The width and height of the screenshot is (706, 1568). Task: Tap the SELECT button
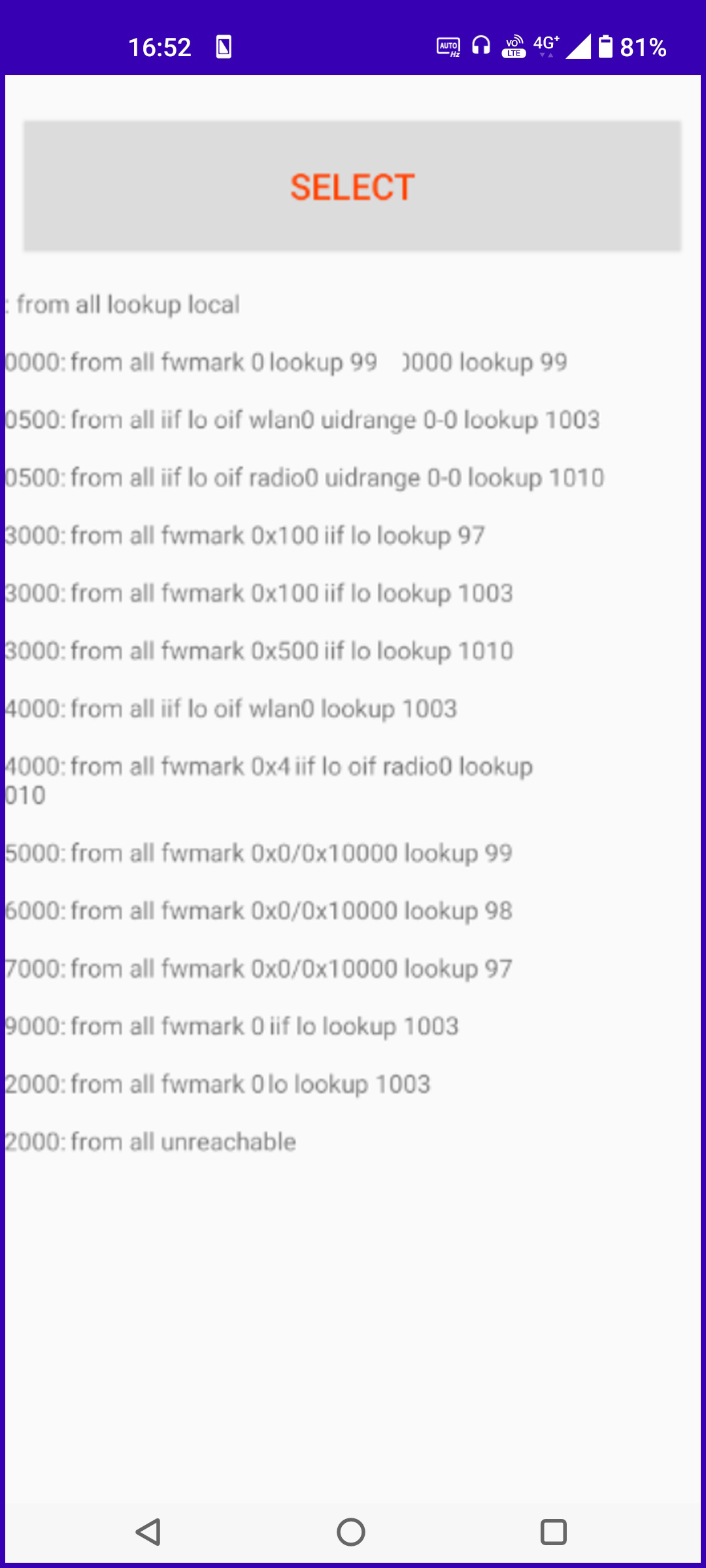point(352,186)
